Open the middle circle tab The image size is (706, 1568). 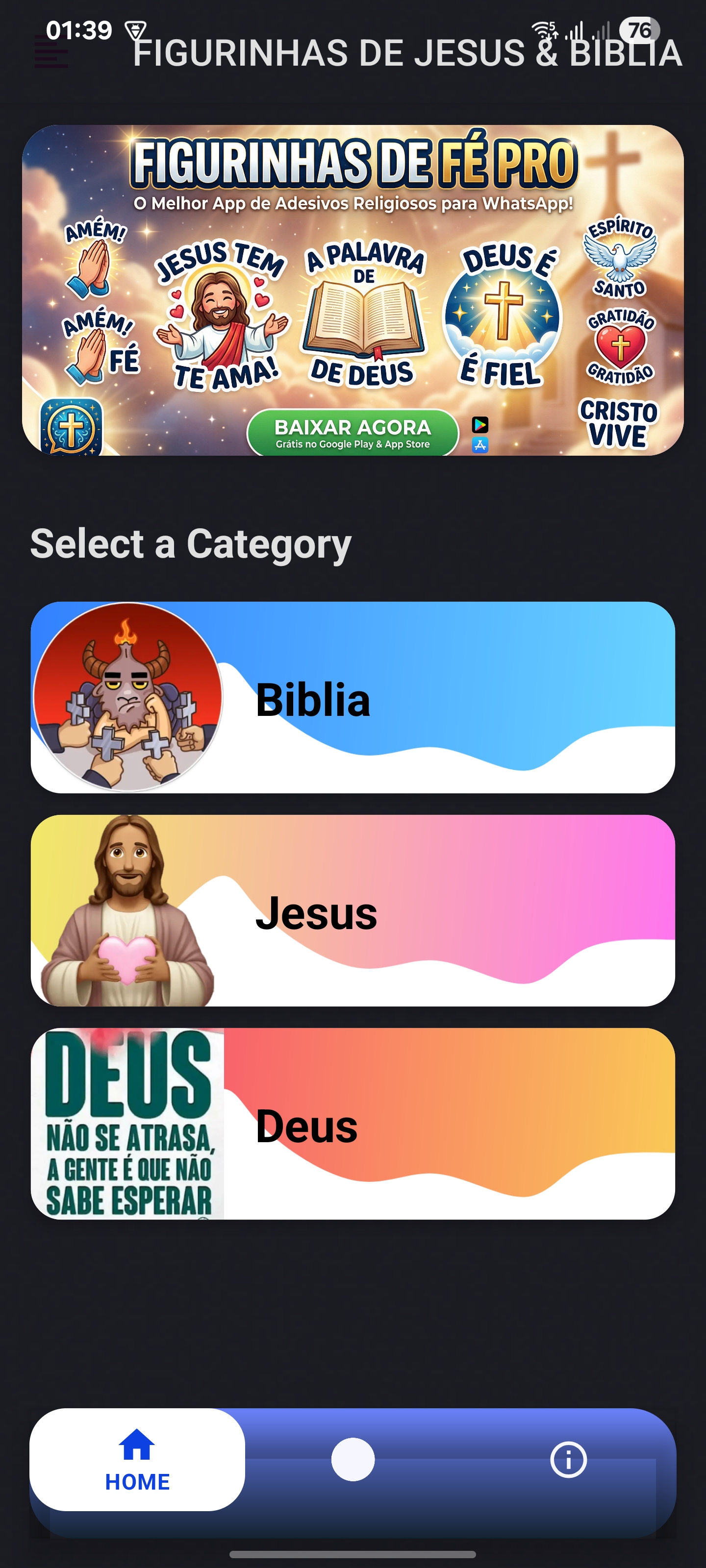[x=353, y=1460]
